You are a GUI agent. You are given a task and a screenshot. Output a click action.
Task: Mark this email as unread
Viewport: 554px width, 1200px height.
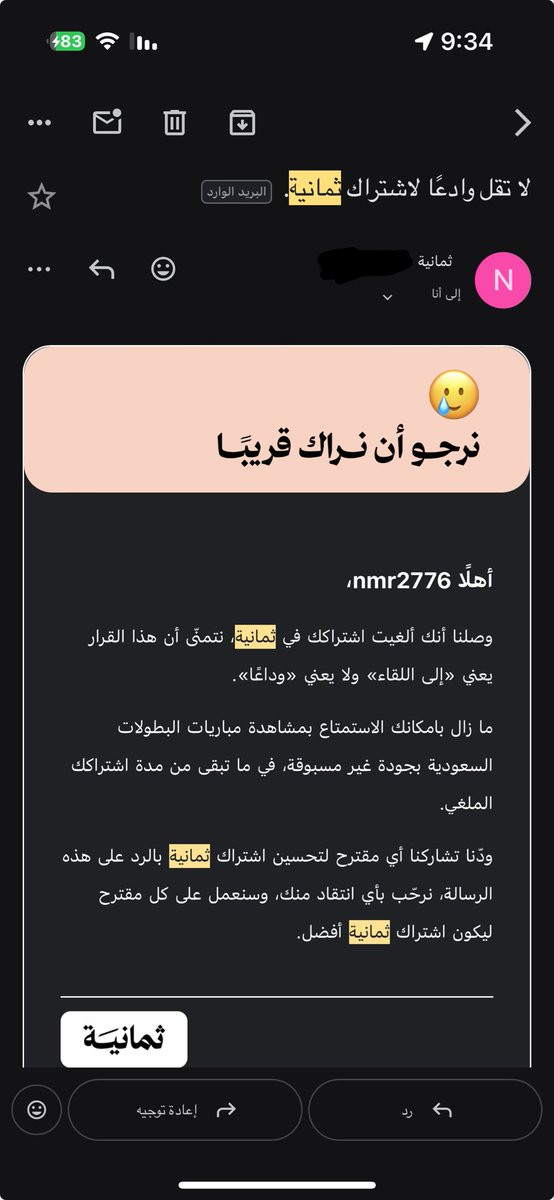[107, 122]
